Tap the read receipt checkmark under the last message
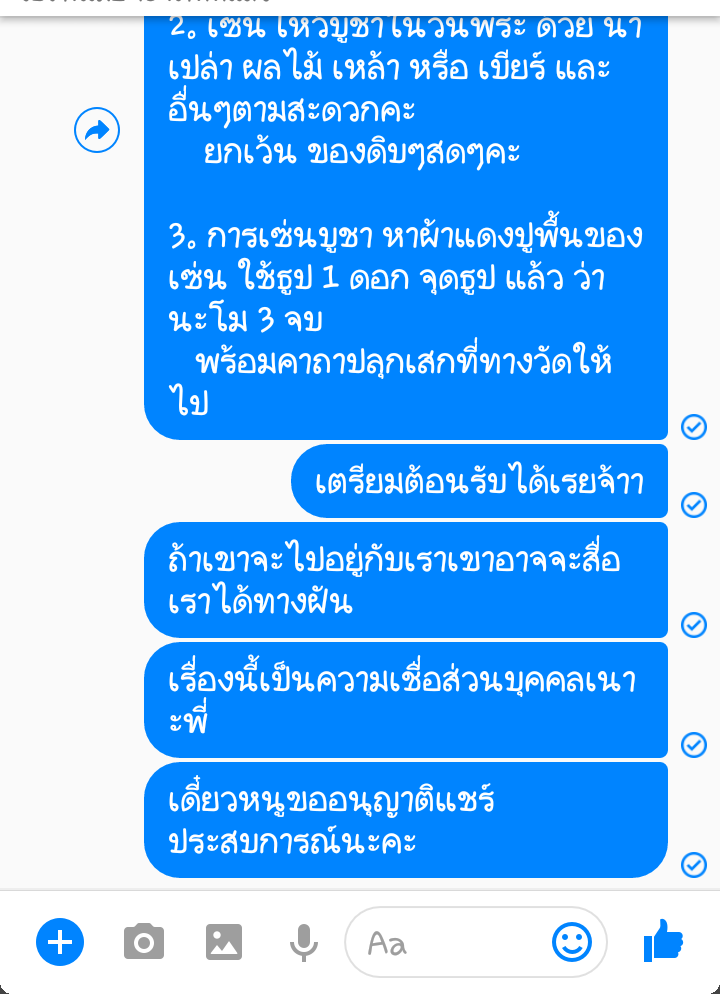The height and width of the screenshot is (994, 720). (693, 867)
